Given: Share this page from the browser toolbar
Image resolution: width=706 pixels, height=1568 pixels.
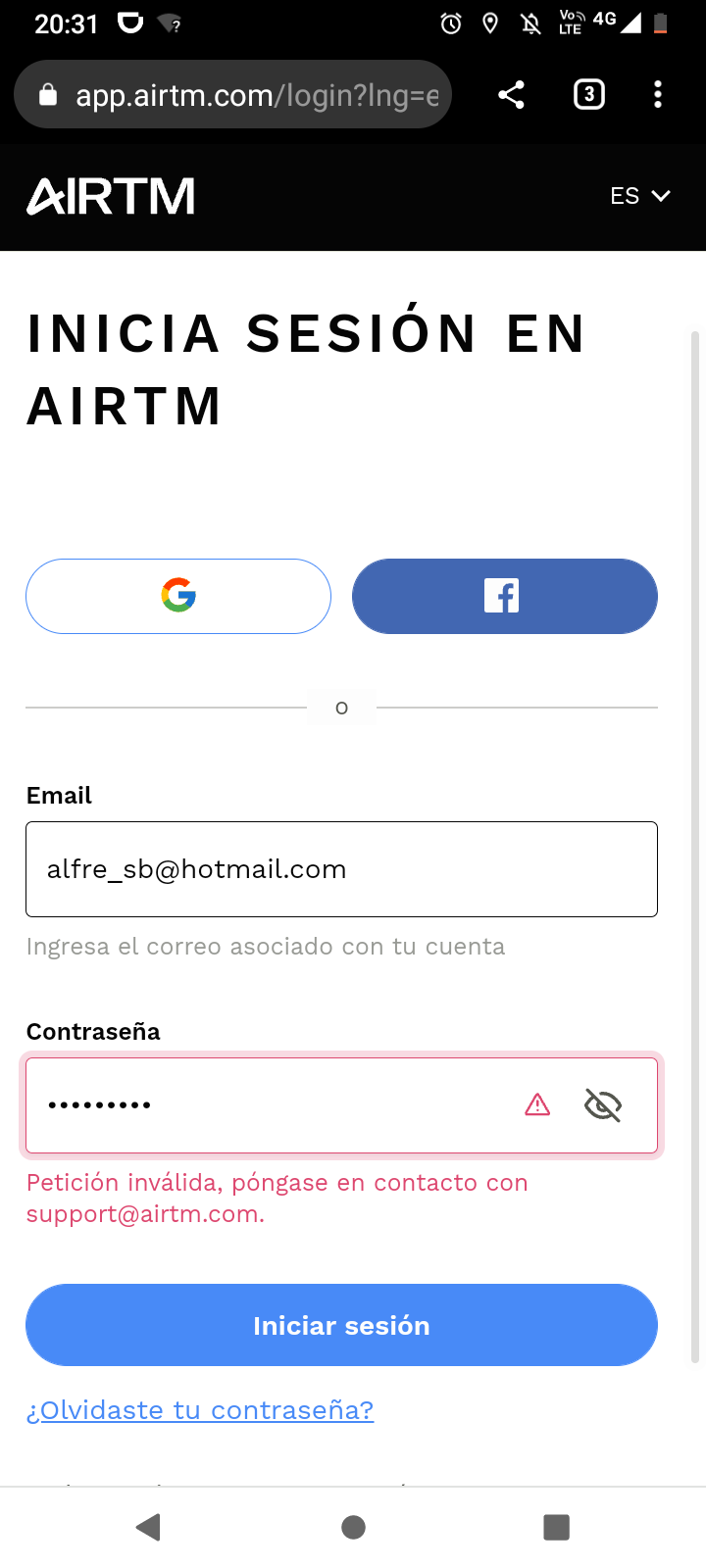Looking at the screenshot, I should pos(511,95).
